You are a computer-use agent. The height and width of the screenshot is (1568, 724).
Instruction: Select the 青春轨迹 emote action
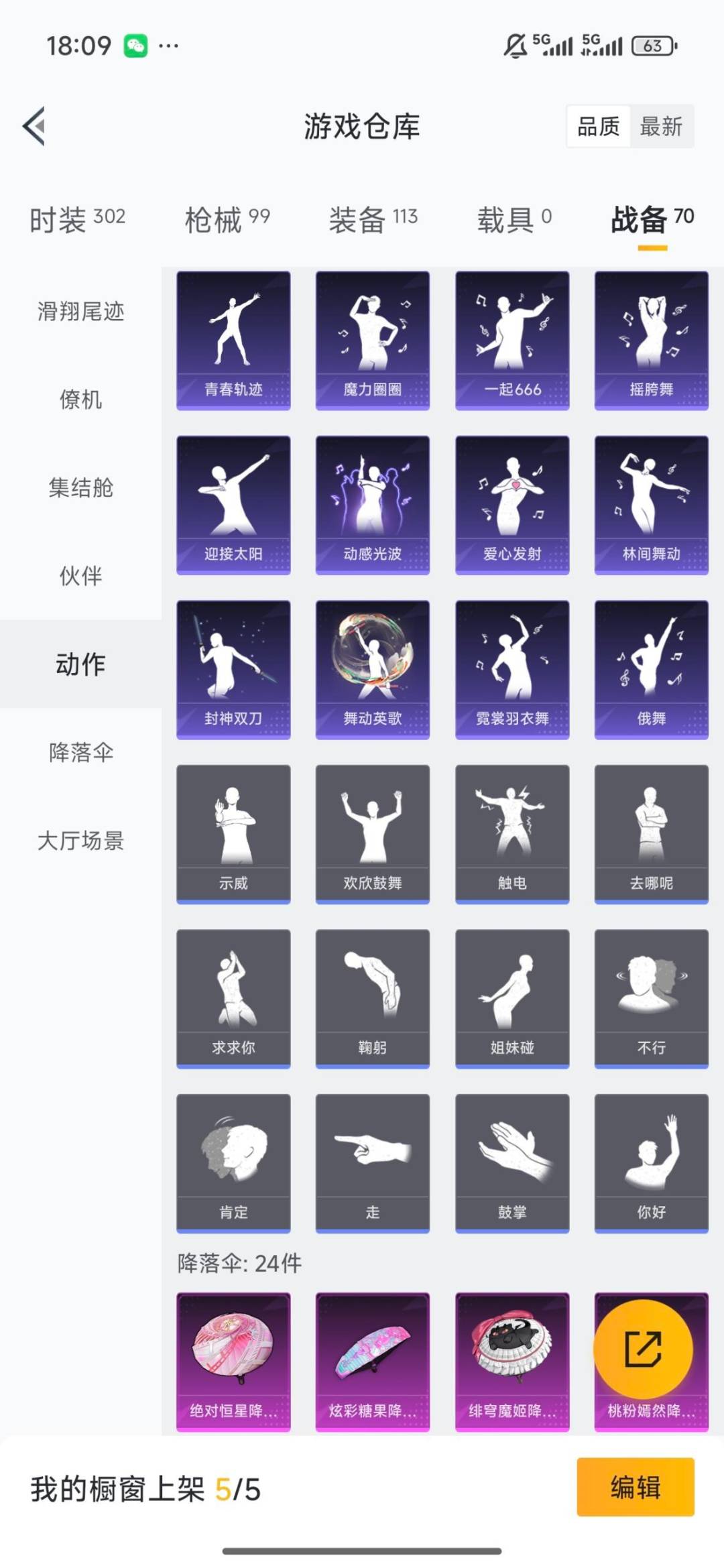[233, 339]
